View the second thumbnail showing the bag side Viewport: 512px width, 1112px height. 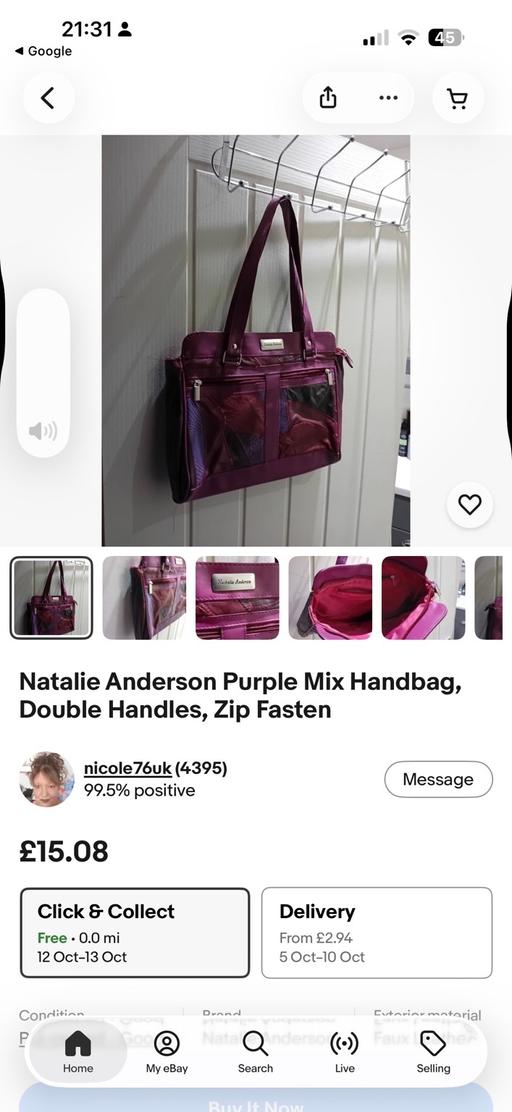(x=145, y=598)
